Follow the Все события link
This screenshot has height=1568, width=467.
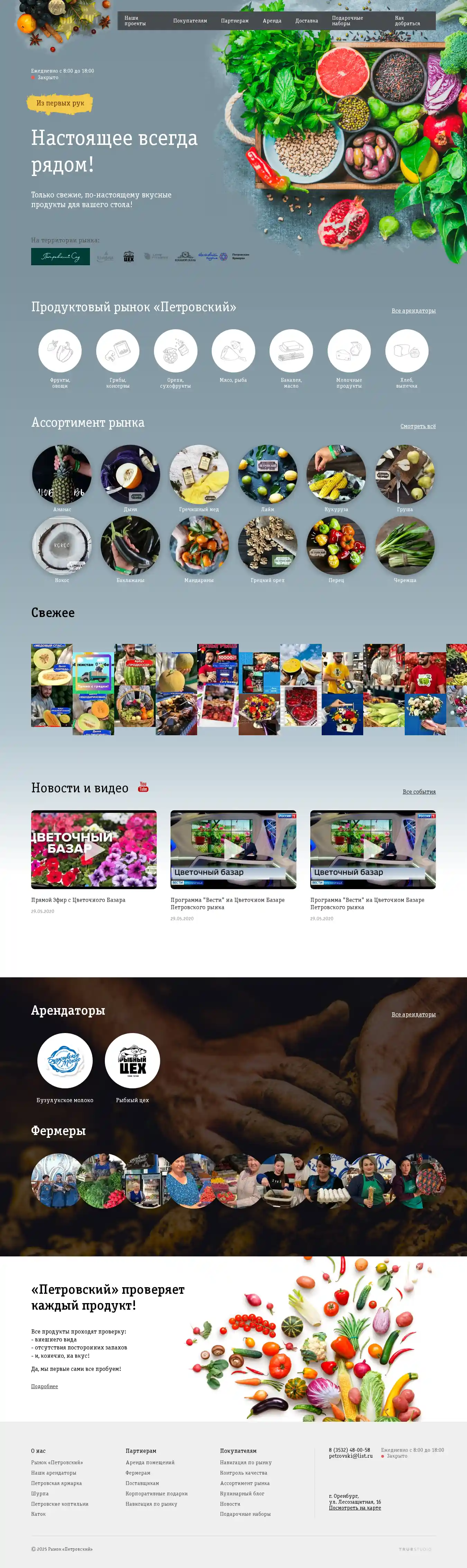click(x=419, y=792)
